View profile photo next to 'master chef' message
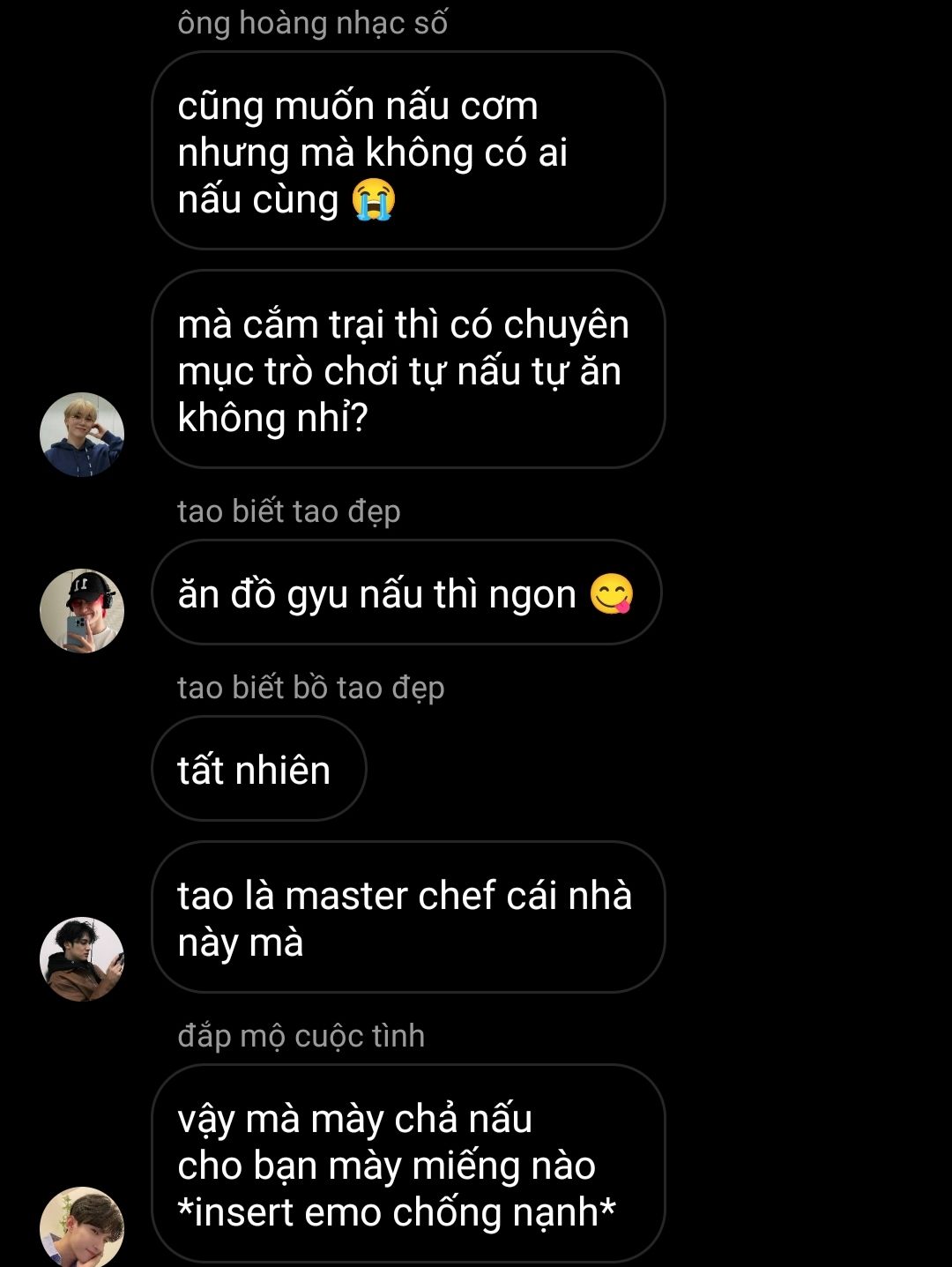The height and width of the screenshot is (1267, 952). (82, 959)
